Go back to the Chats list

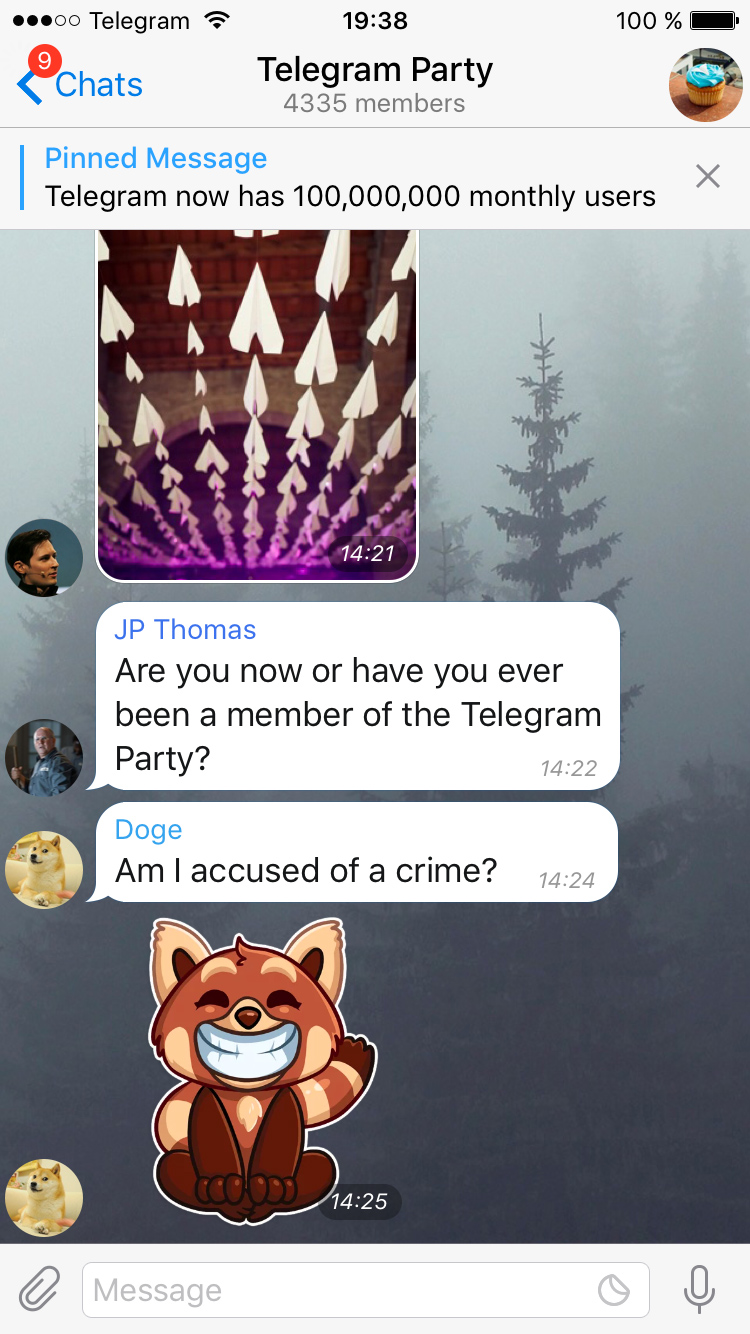80,85
